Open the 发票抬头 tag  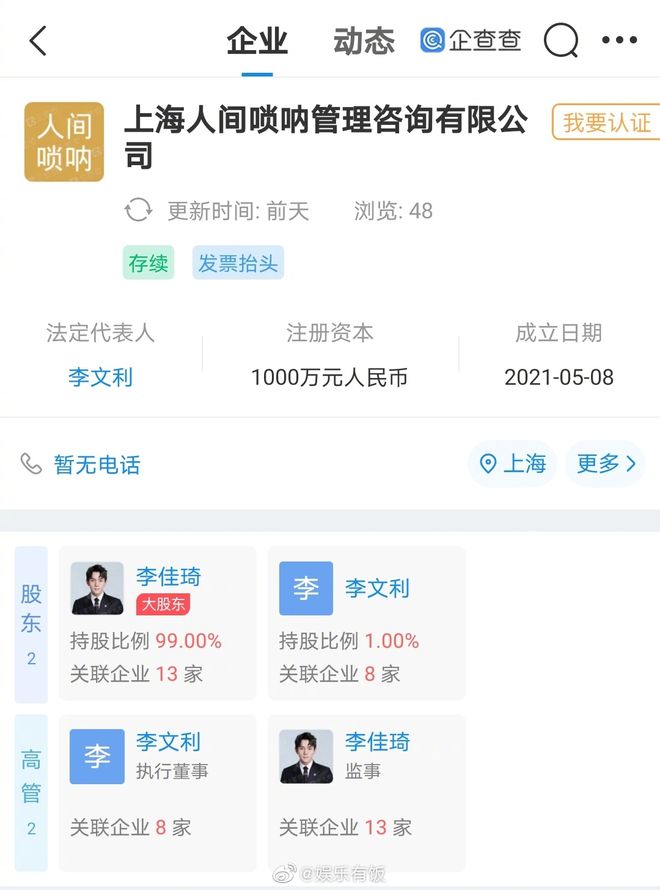point(238,263)
